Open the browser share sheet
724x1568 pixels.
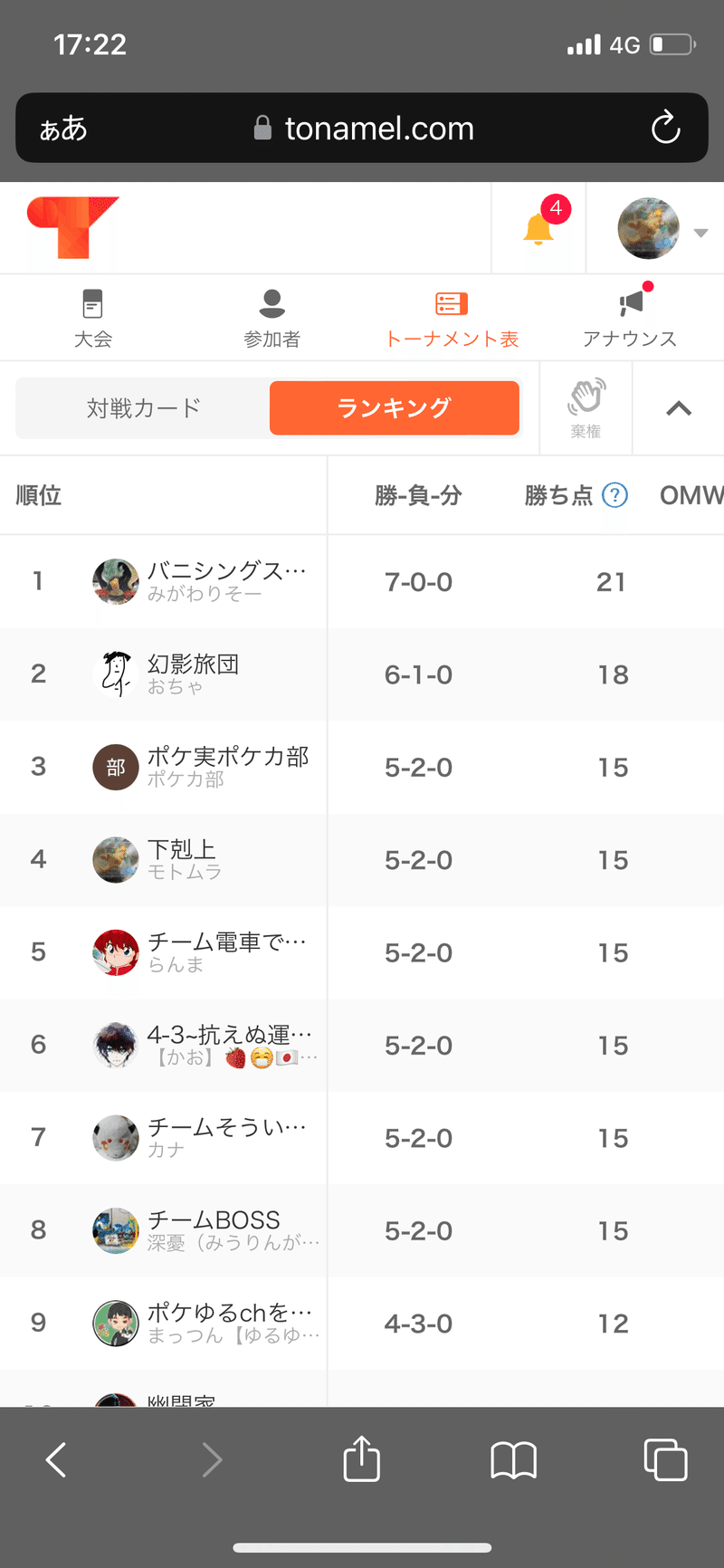[x=362, y=1459]
